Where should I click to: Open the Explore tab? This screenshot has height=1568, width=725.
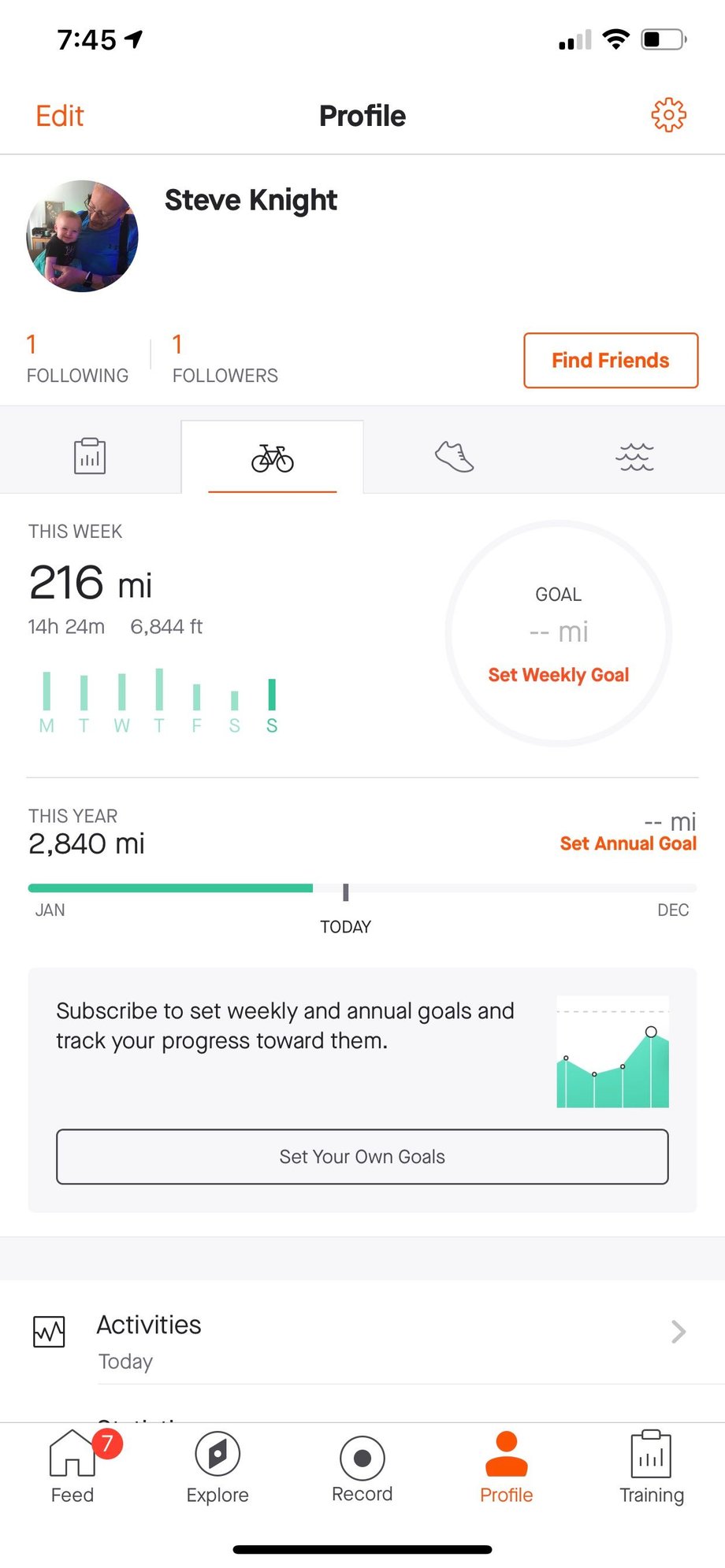click(217, 1466)
